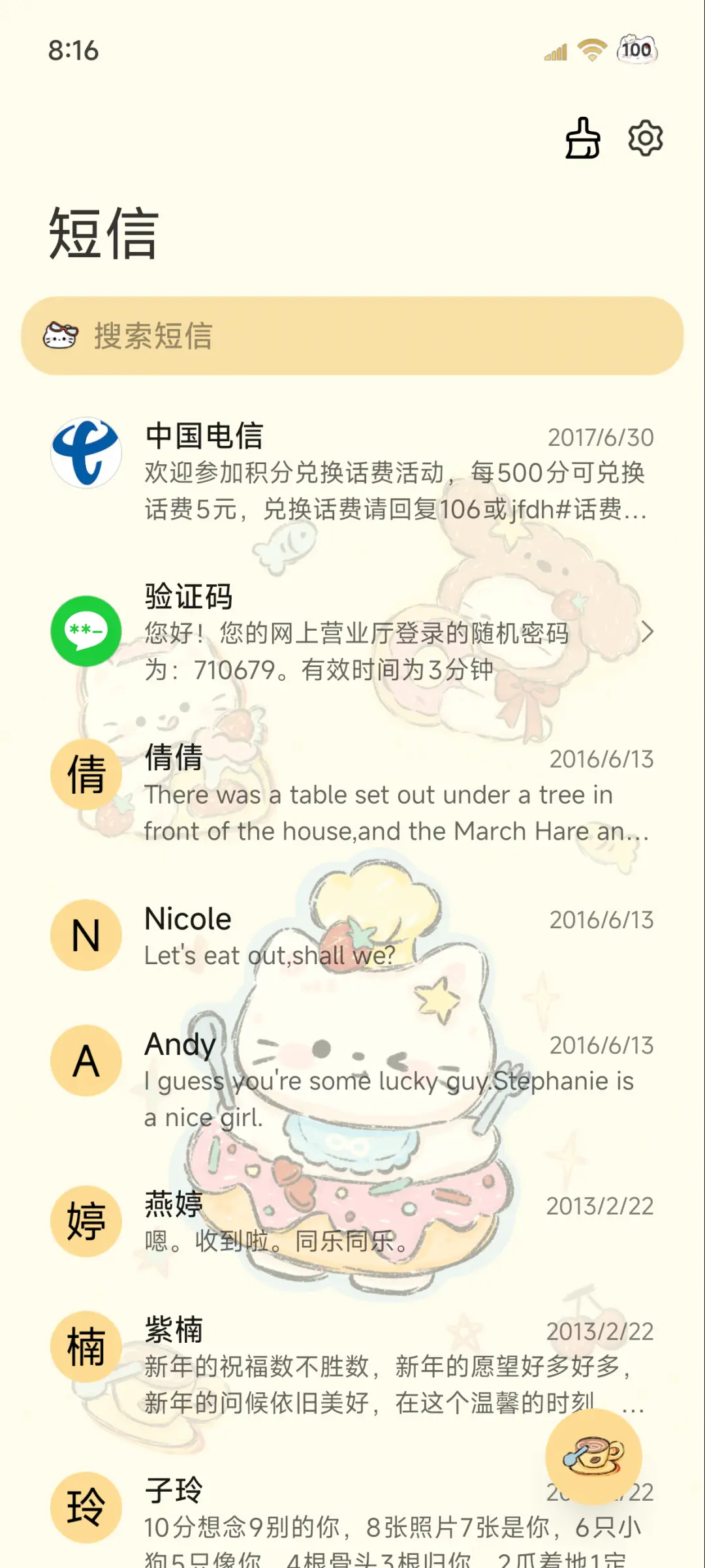This screenshot has width=705, height=1568.
Task: Tap the 倩 circular avatar
Action: tap(86, 774)
